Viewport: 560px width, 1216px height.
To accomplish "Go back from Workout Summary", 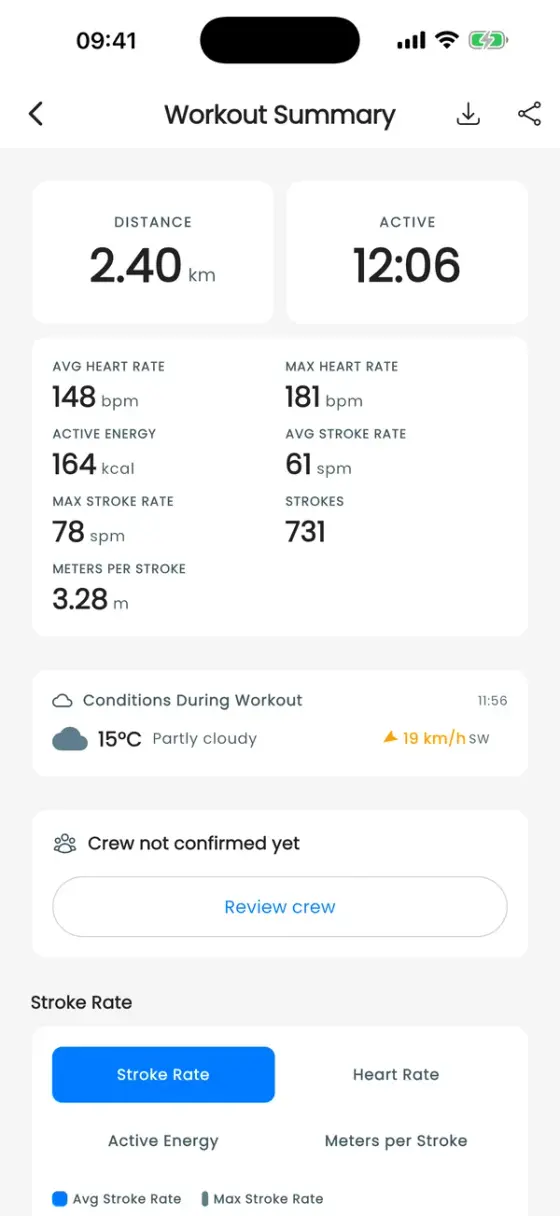I will pyautogui.click(x=36, y=114).
